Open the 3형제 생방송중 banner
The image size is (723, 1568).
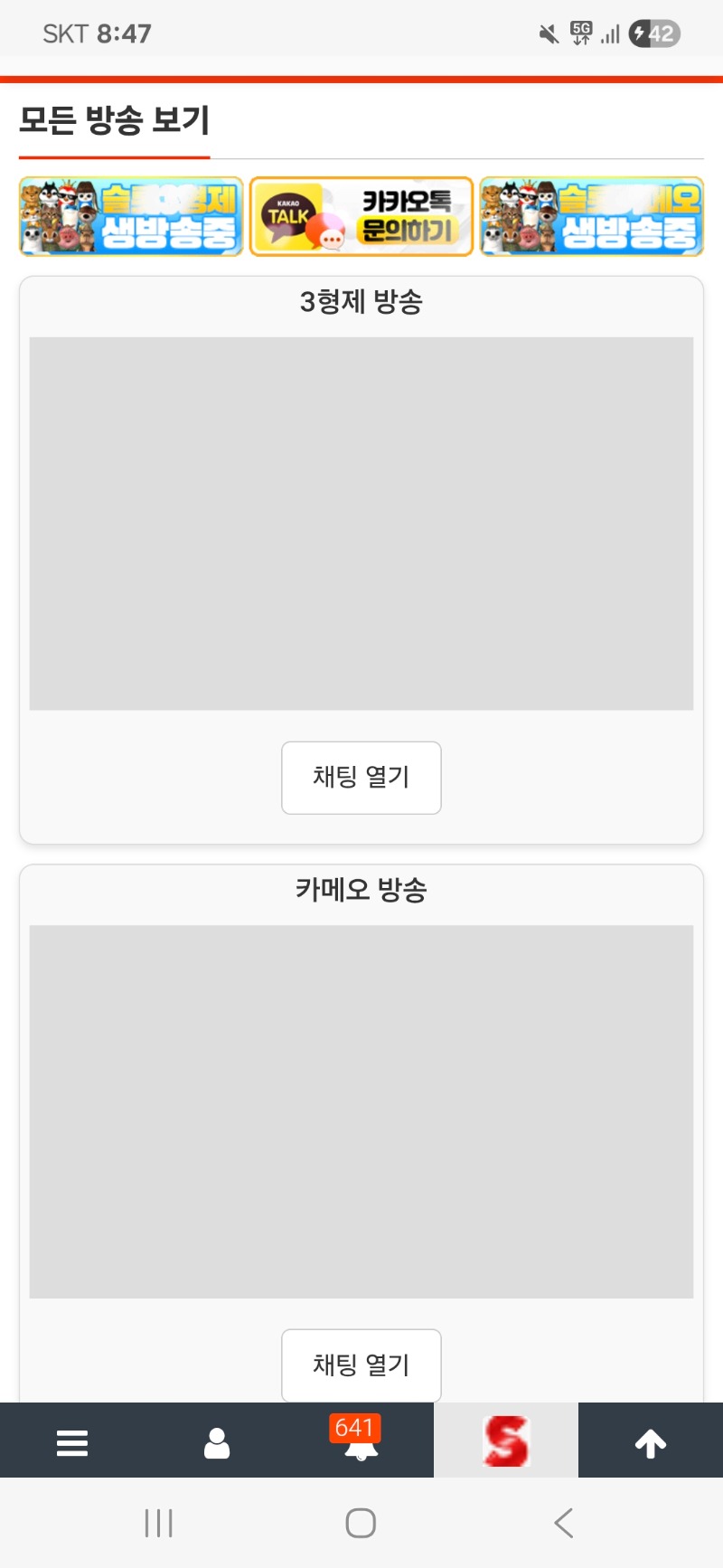tap(132, 217)
